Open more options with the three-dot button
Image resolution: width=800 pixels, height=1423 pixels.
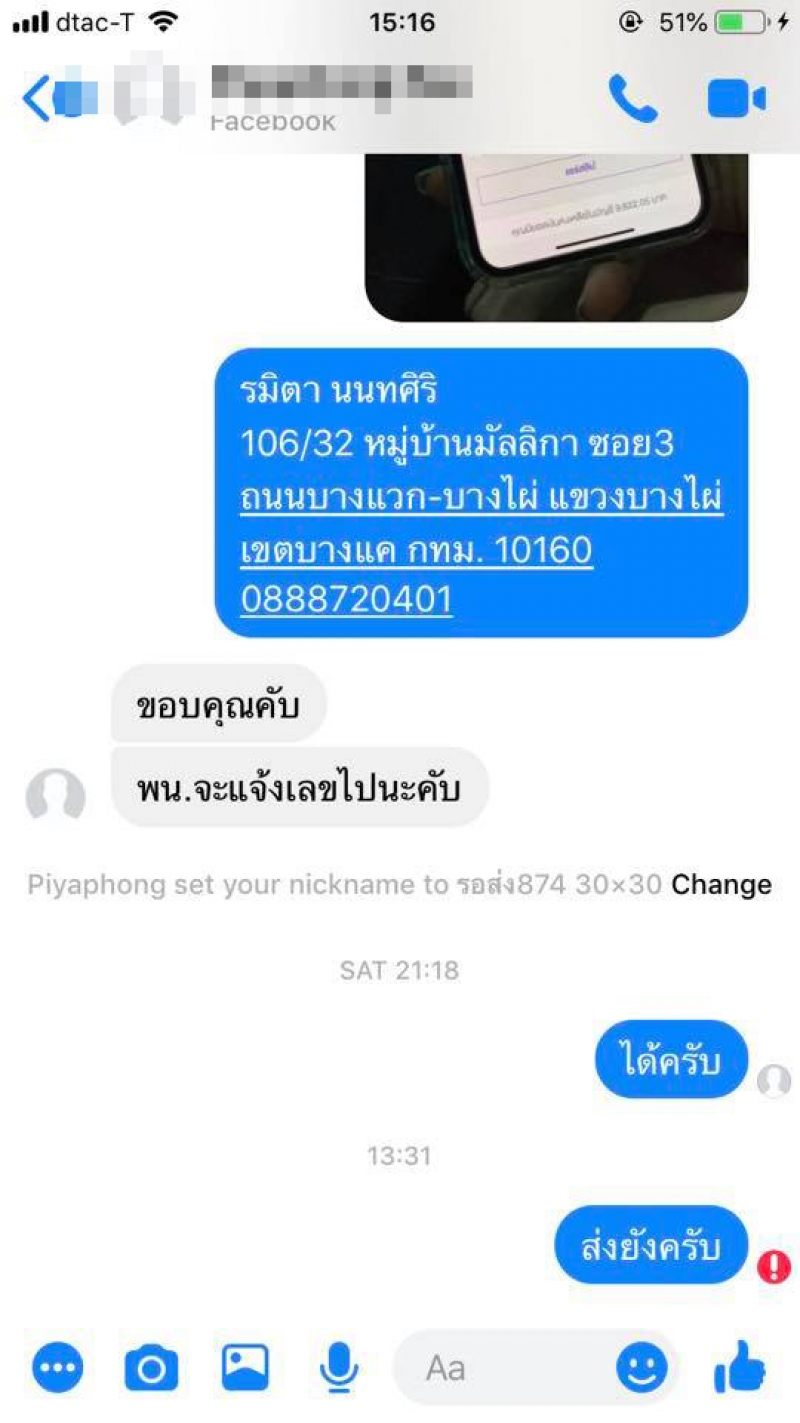pos(56,1367)
